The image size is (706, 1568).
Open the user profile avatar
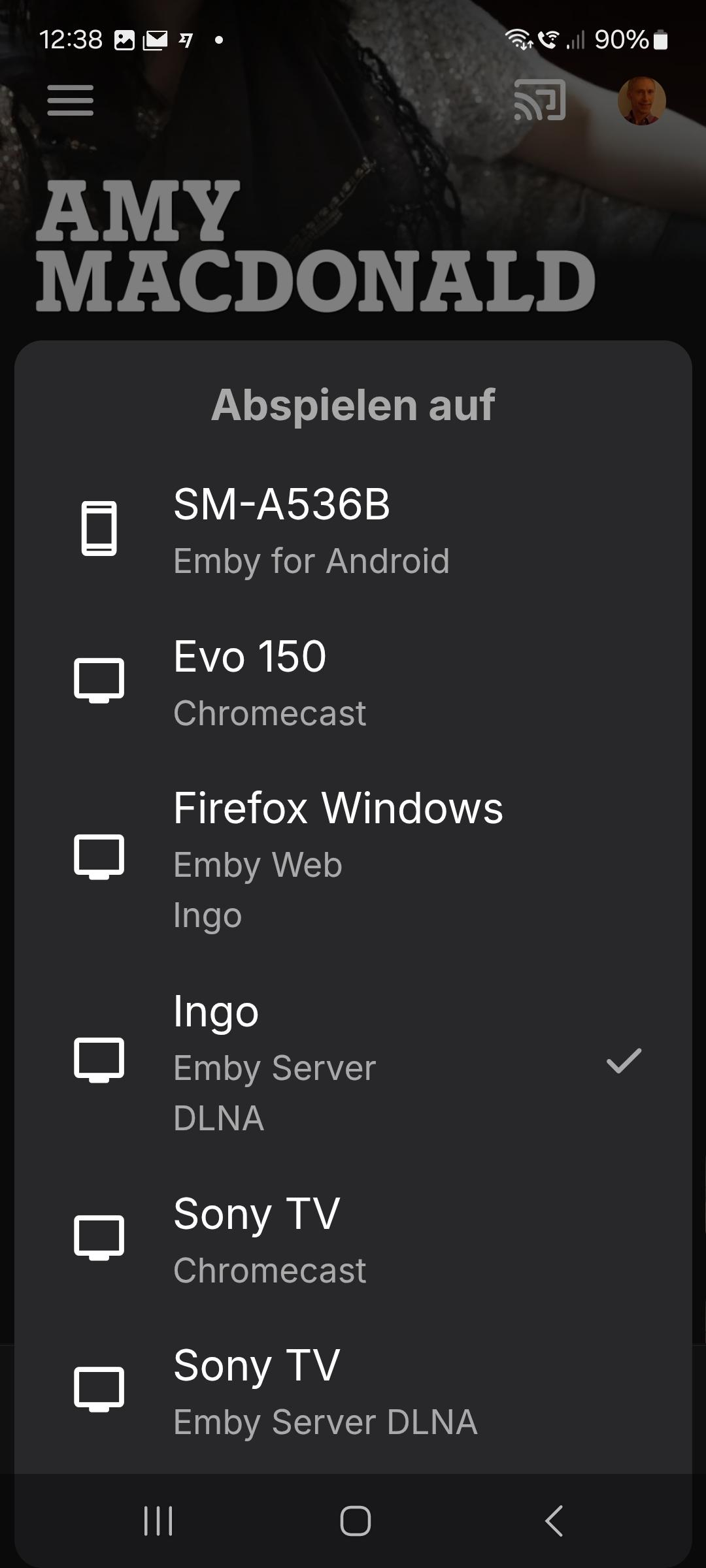(641, 101)
